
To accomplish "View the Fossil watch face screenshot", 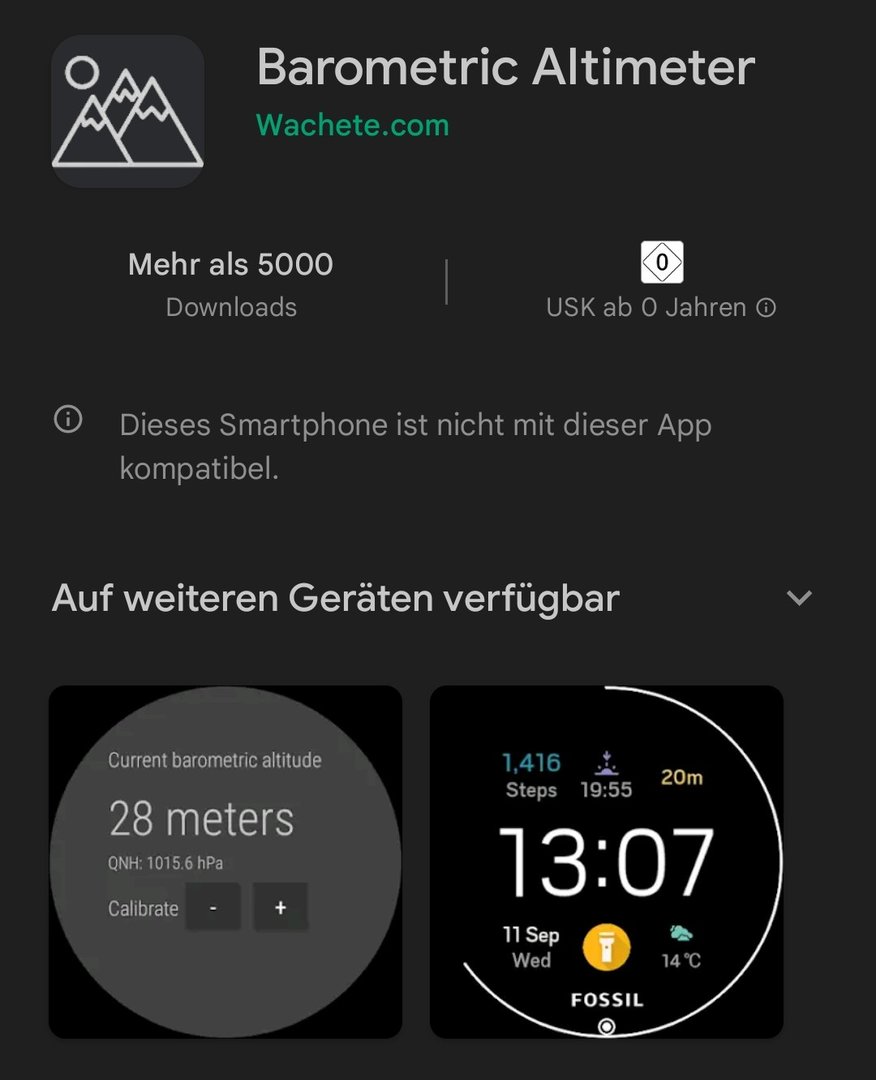I will point(606,861).
